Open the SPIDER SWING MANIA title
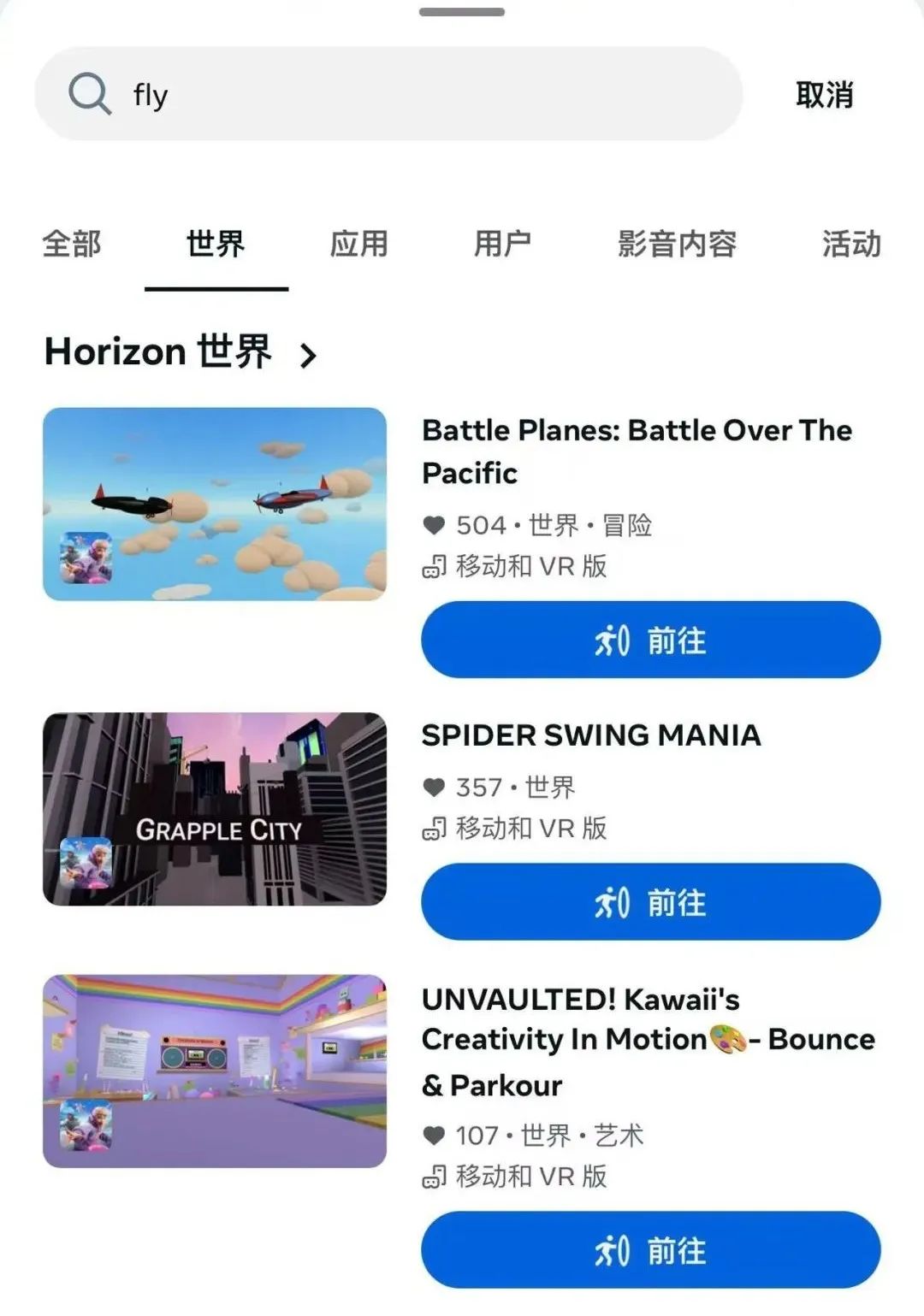Viewport: 924px width, 1316px height. 590,735
